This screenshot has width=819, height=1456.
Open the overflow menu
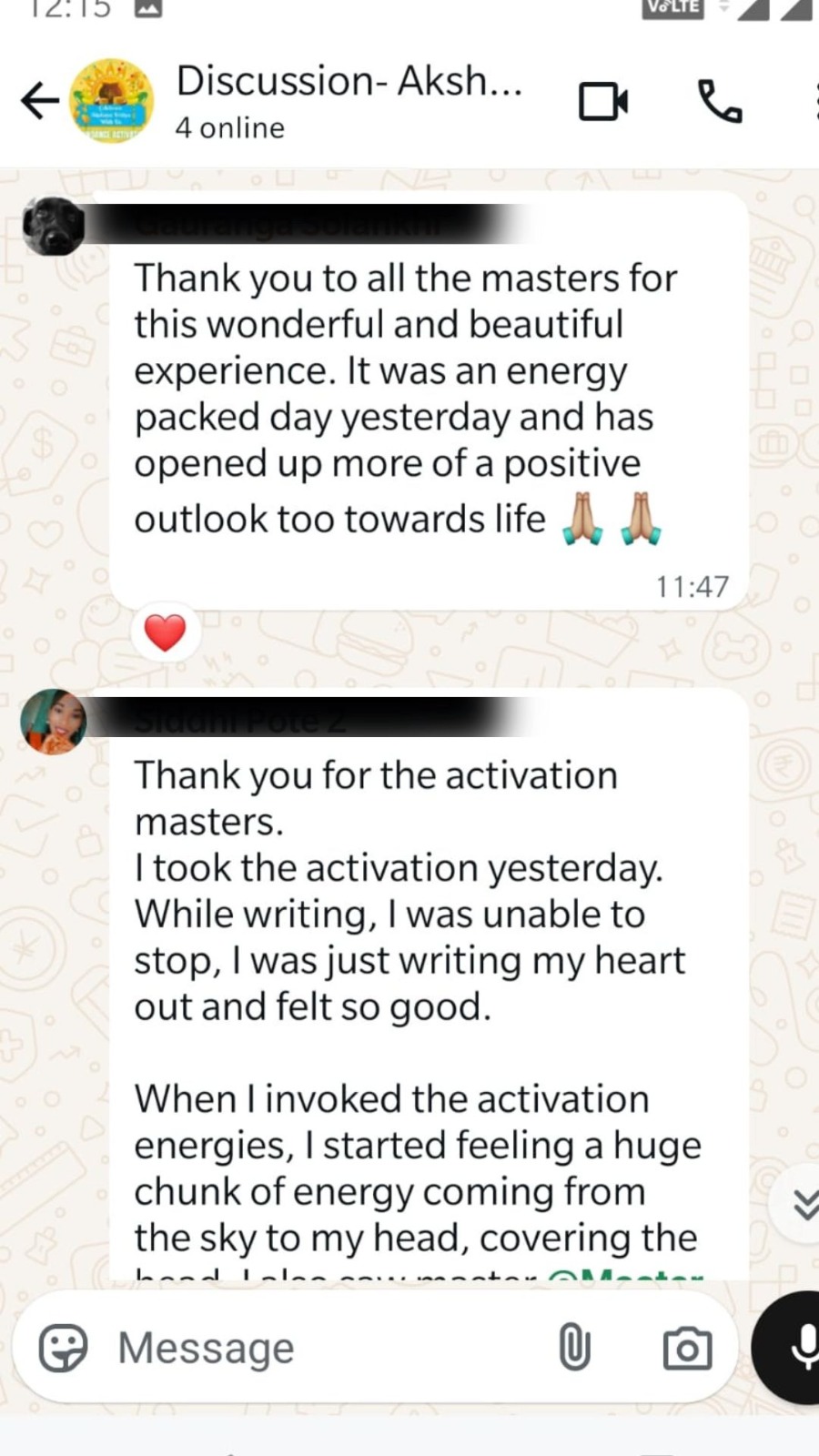tap(813, 101)
